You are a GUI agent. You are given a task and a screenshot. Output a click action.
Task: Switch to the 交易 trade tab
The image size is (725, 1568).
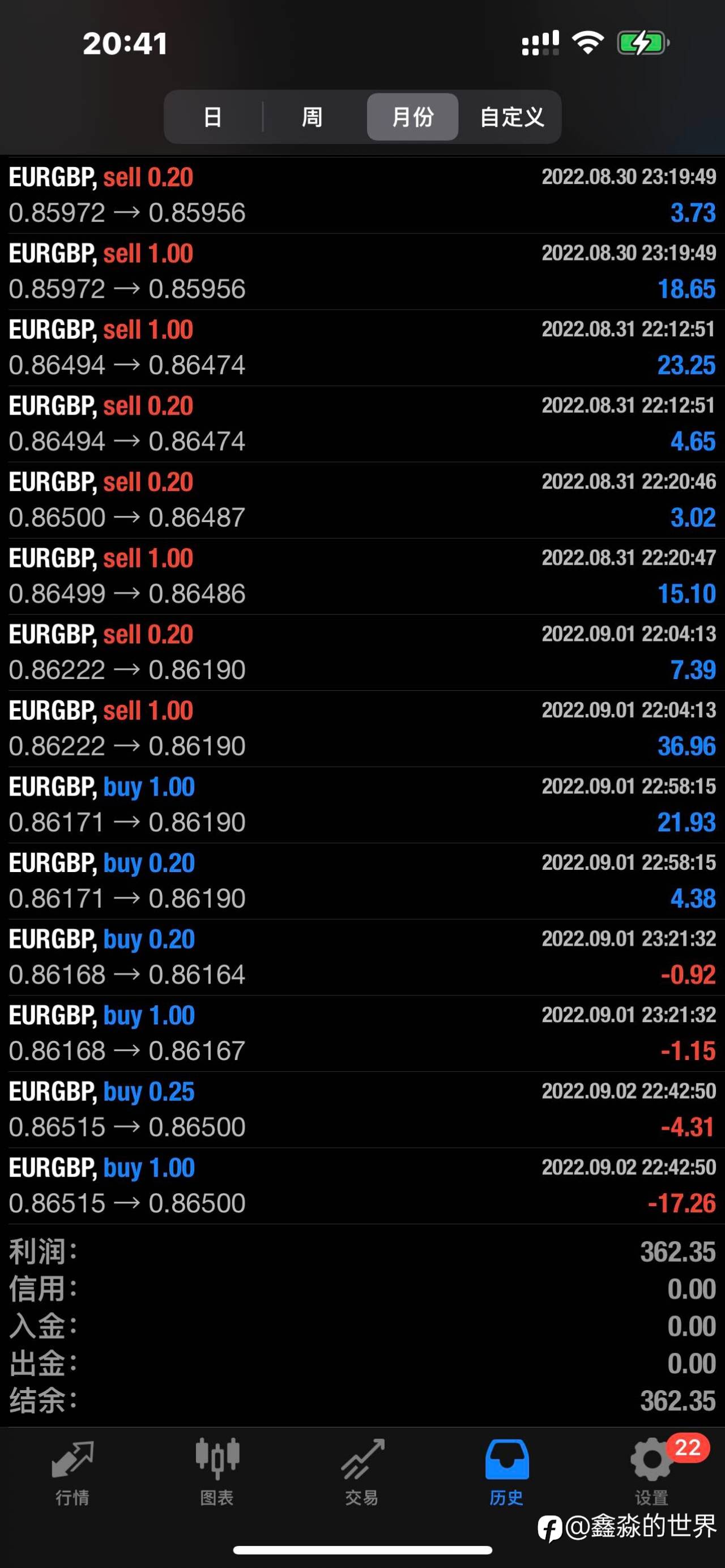point(362,1472)
